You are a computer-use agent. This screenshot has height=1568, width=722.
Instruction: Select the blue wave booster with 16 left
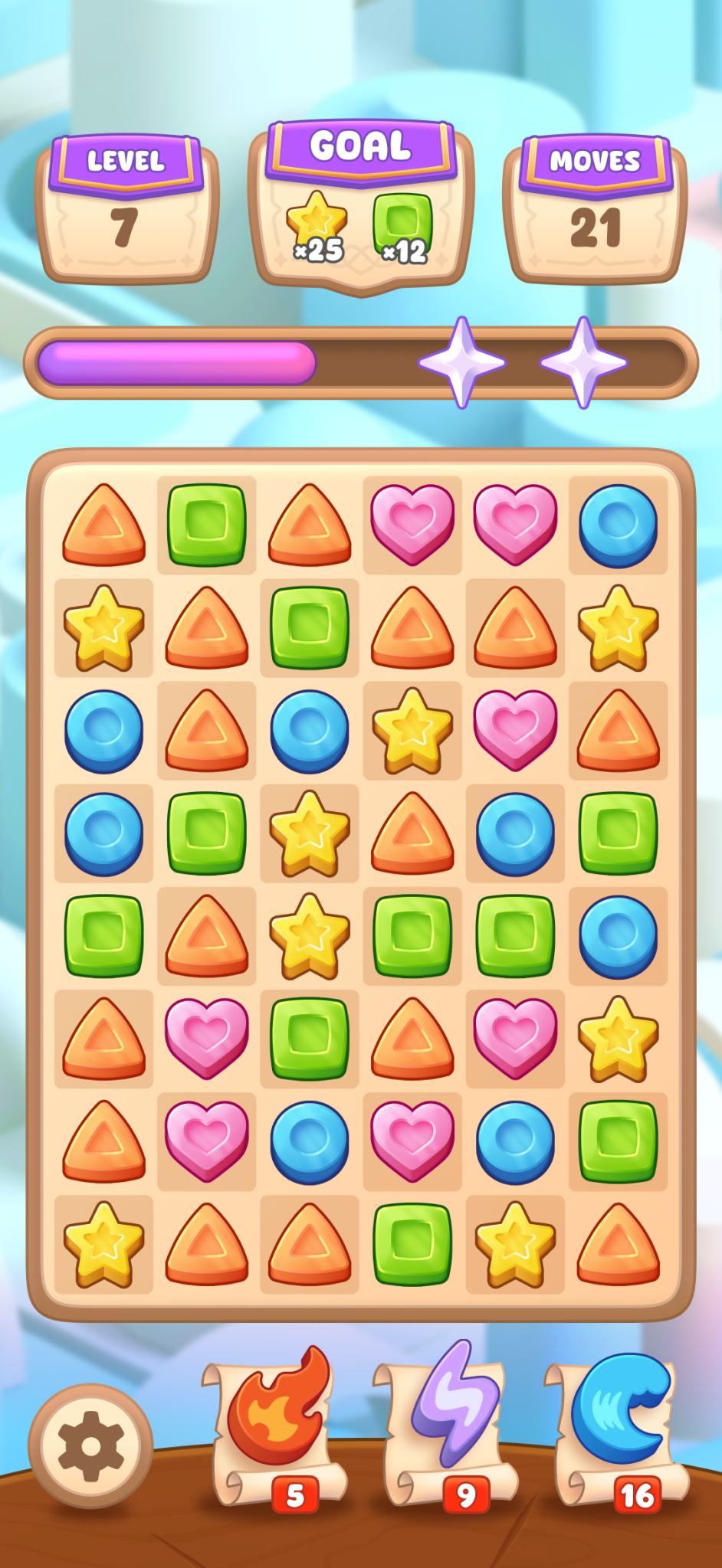click(618, 1429)
